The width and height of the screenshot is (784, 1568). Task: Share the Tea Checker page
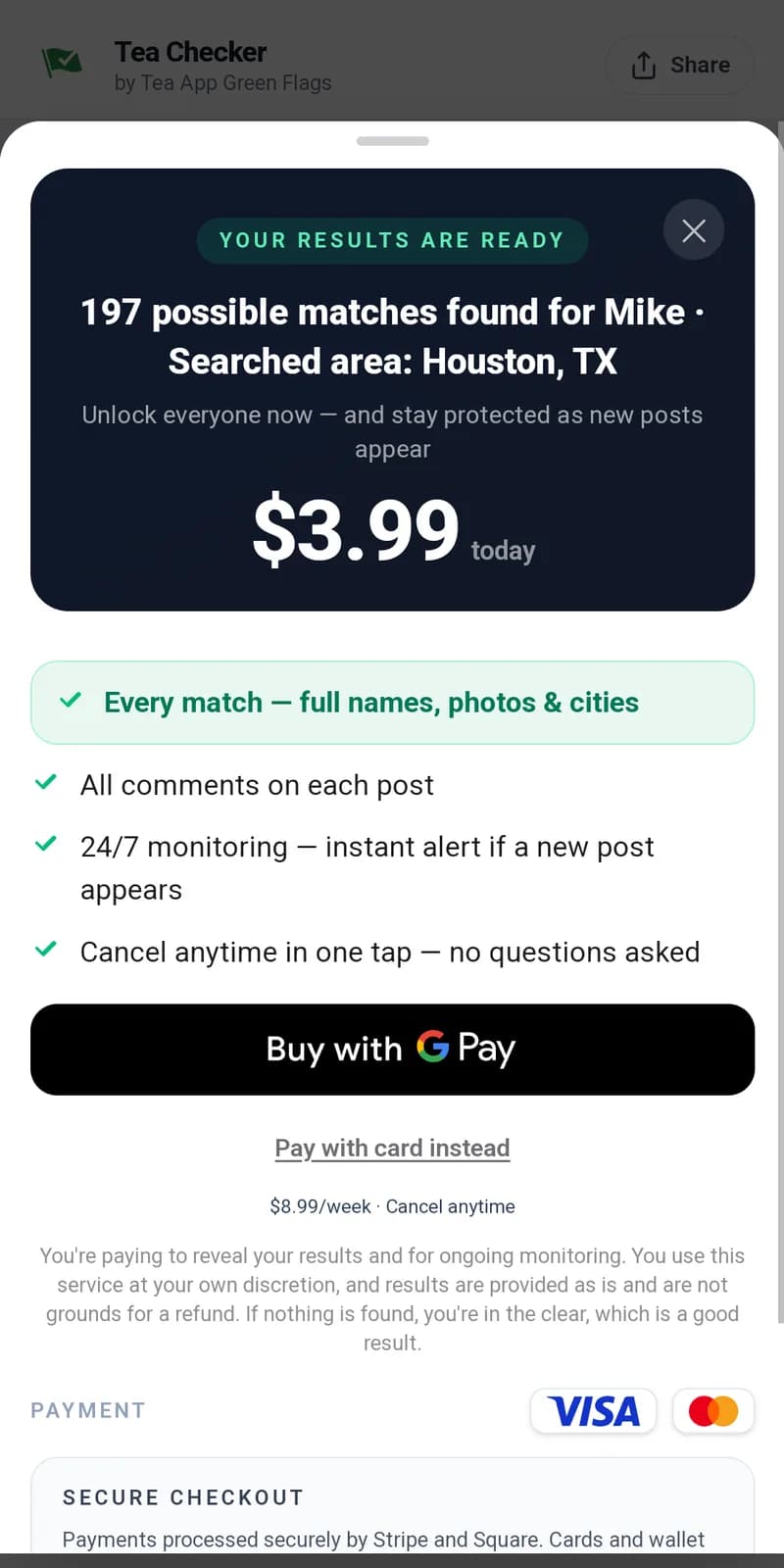(681, 66)
